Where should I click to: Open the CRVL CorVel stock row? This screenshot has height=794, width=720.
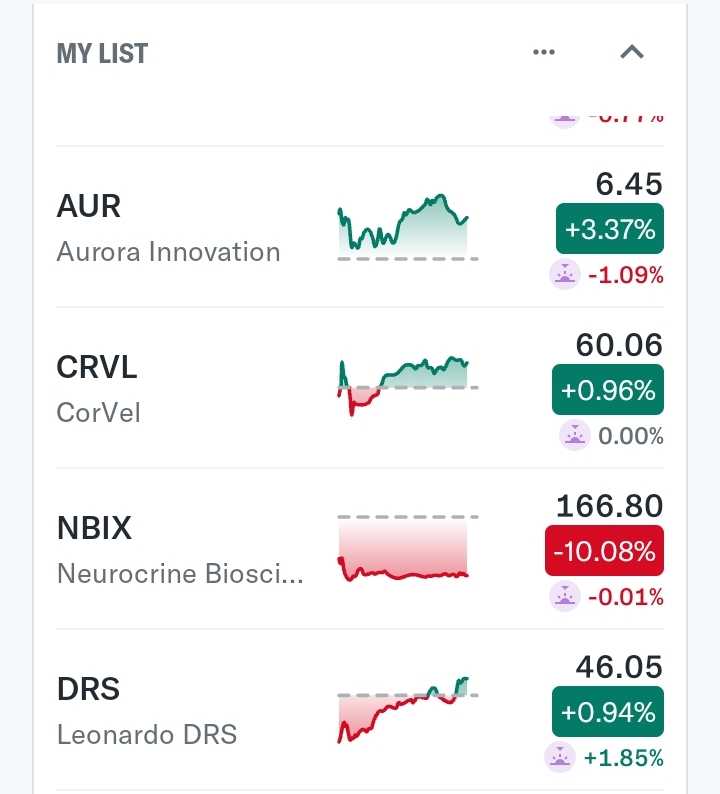point(360,388)
